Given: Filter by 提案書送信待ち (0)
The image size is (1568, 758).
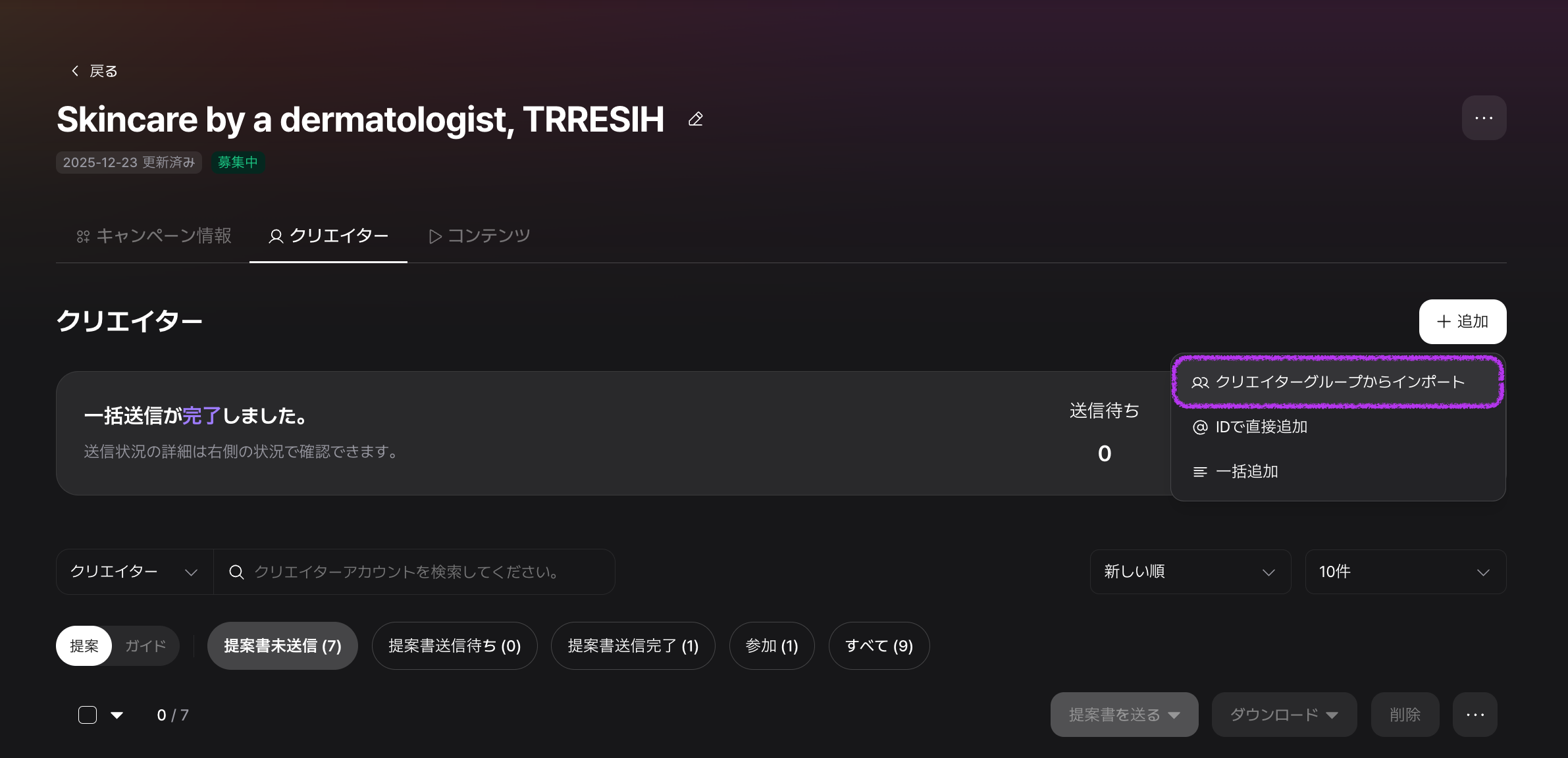Looking at the screenshot, I should pos(454,646).
